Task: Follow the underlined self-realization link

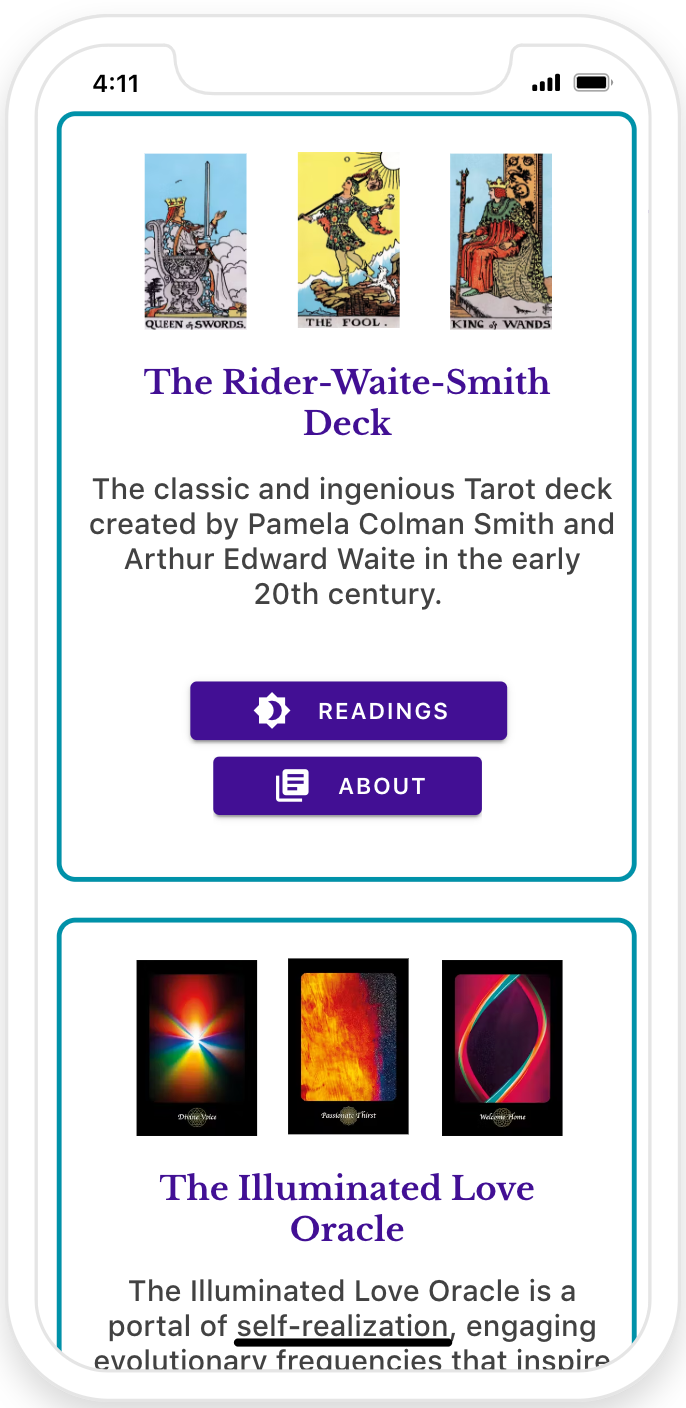Action: pos(343,1327)
